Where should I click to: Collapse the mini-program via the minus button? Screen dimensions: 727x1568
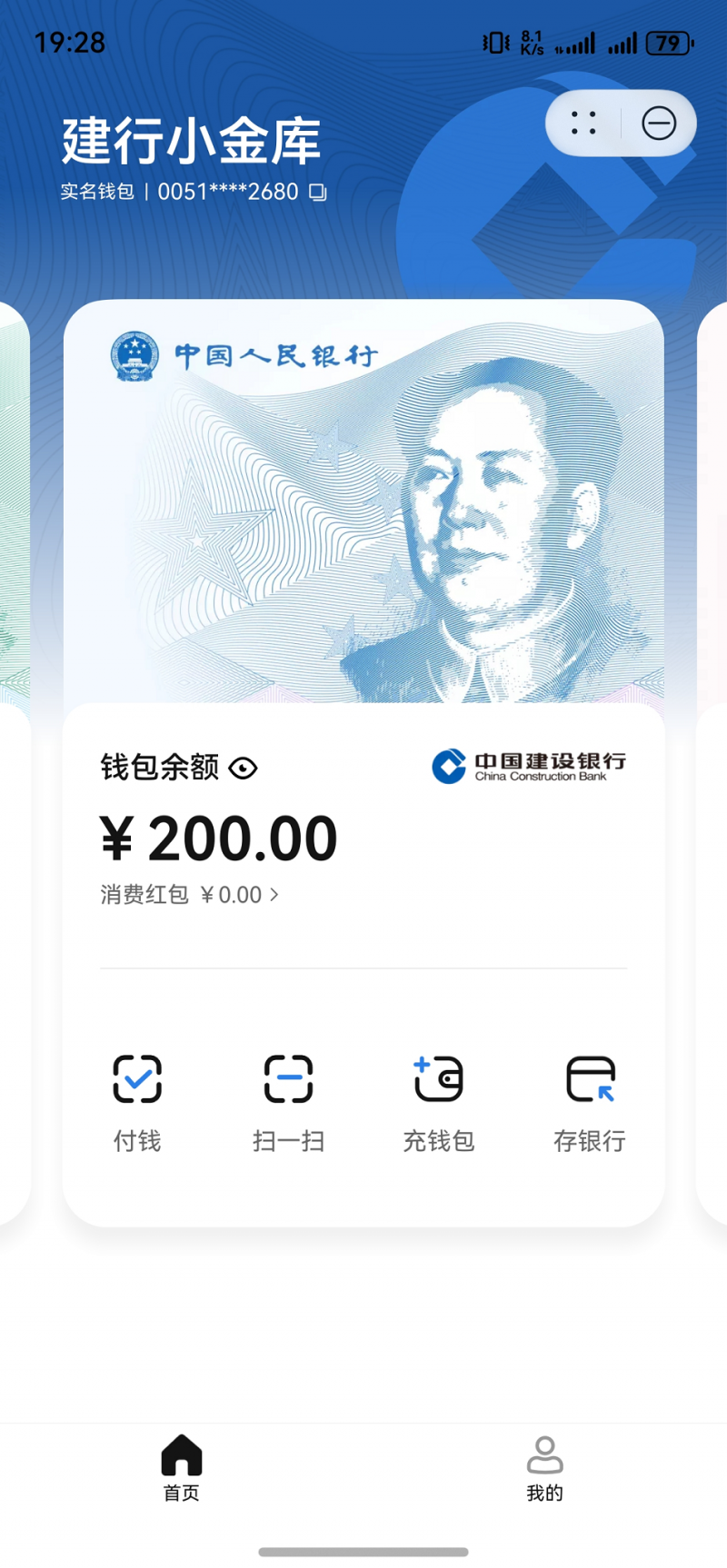pyautogui.click(x=658, y=124)
